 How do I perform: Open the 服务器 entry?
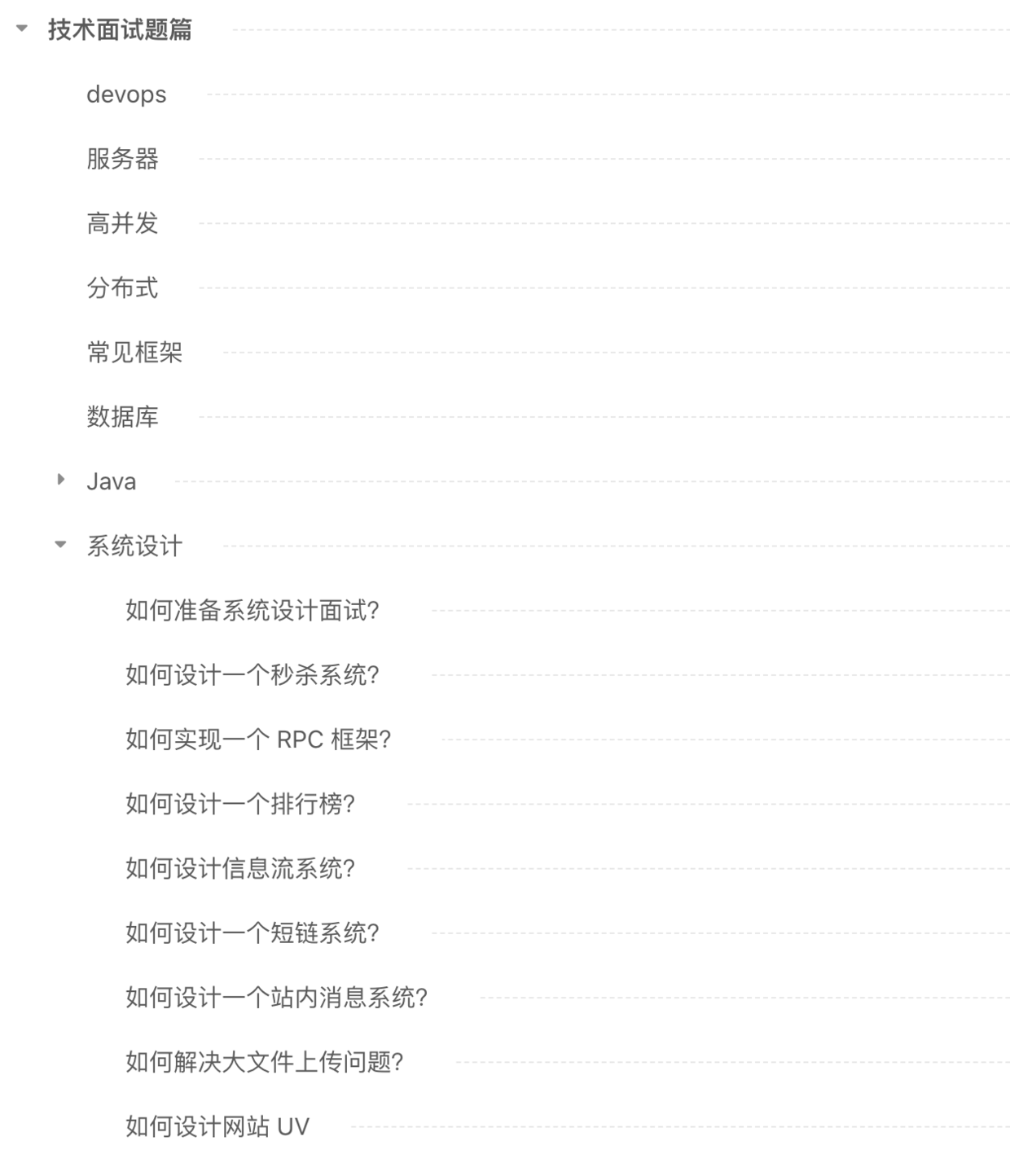click(x=122, y=159)
